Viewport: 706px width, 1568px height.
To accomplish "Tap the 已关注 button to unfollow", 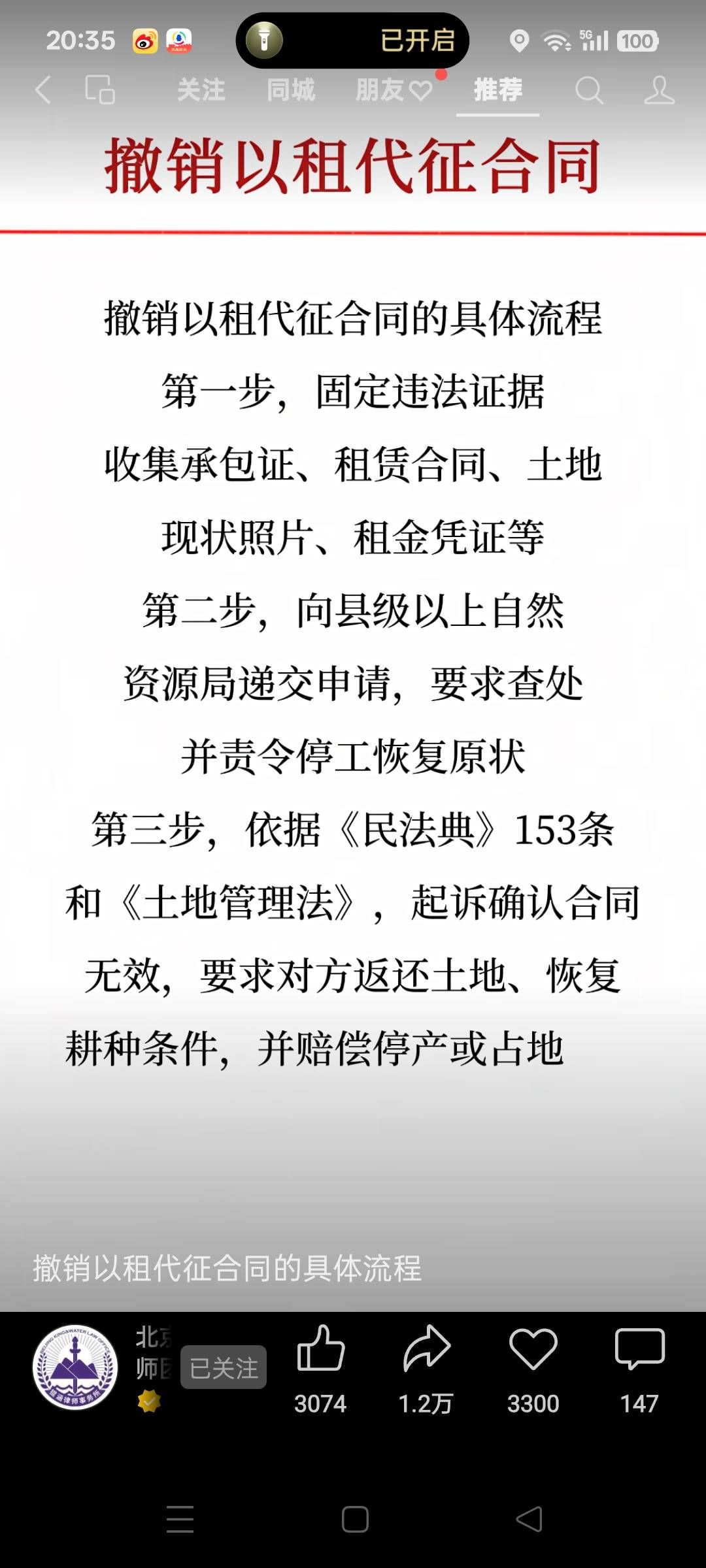I will [223, 1367].
